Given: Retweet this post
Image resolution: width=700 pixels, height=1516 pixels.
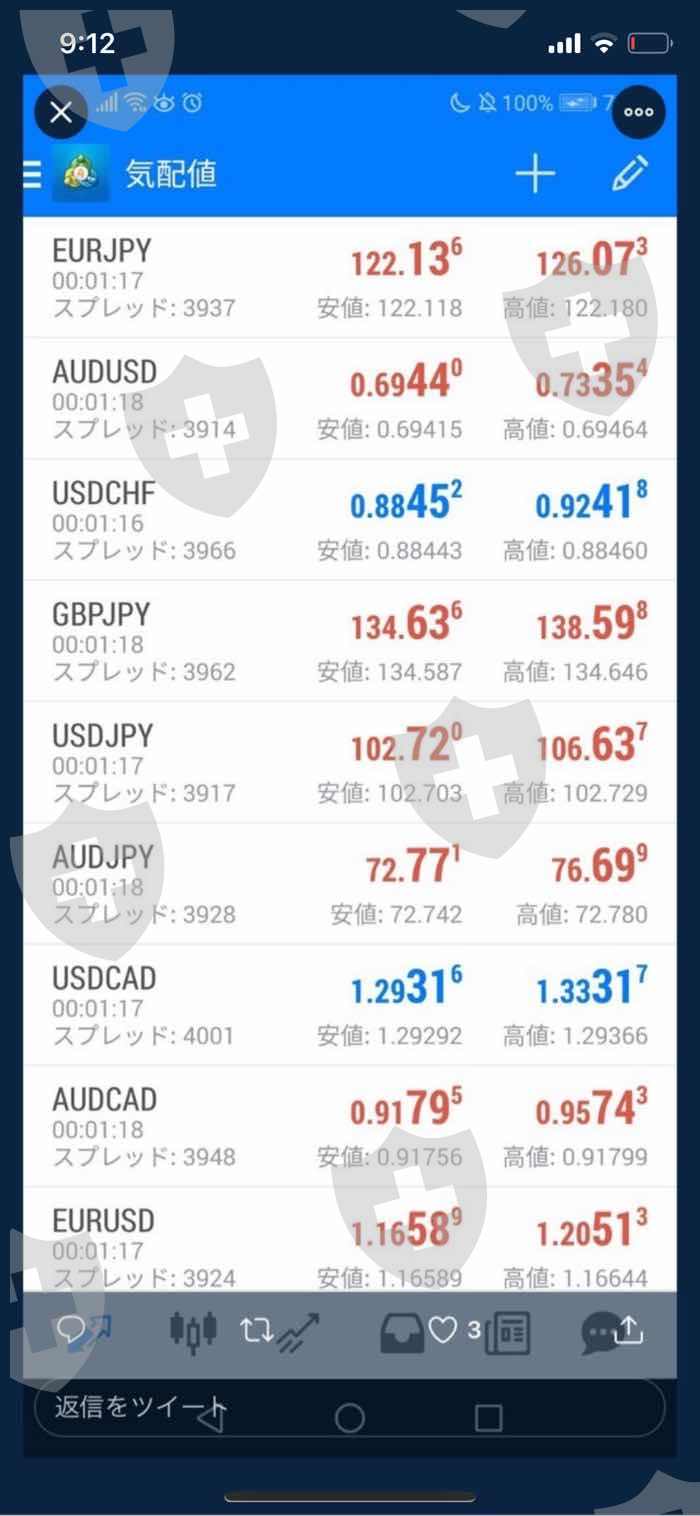Looking at the screenshot, I should (256, 1329).
